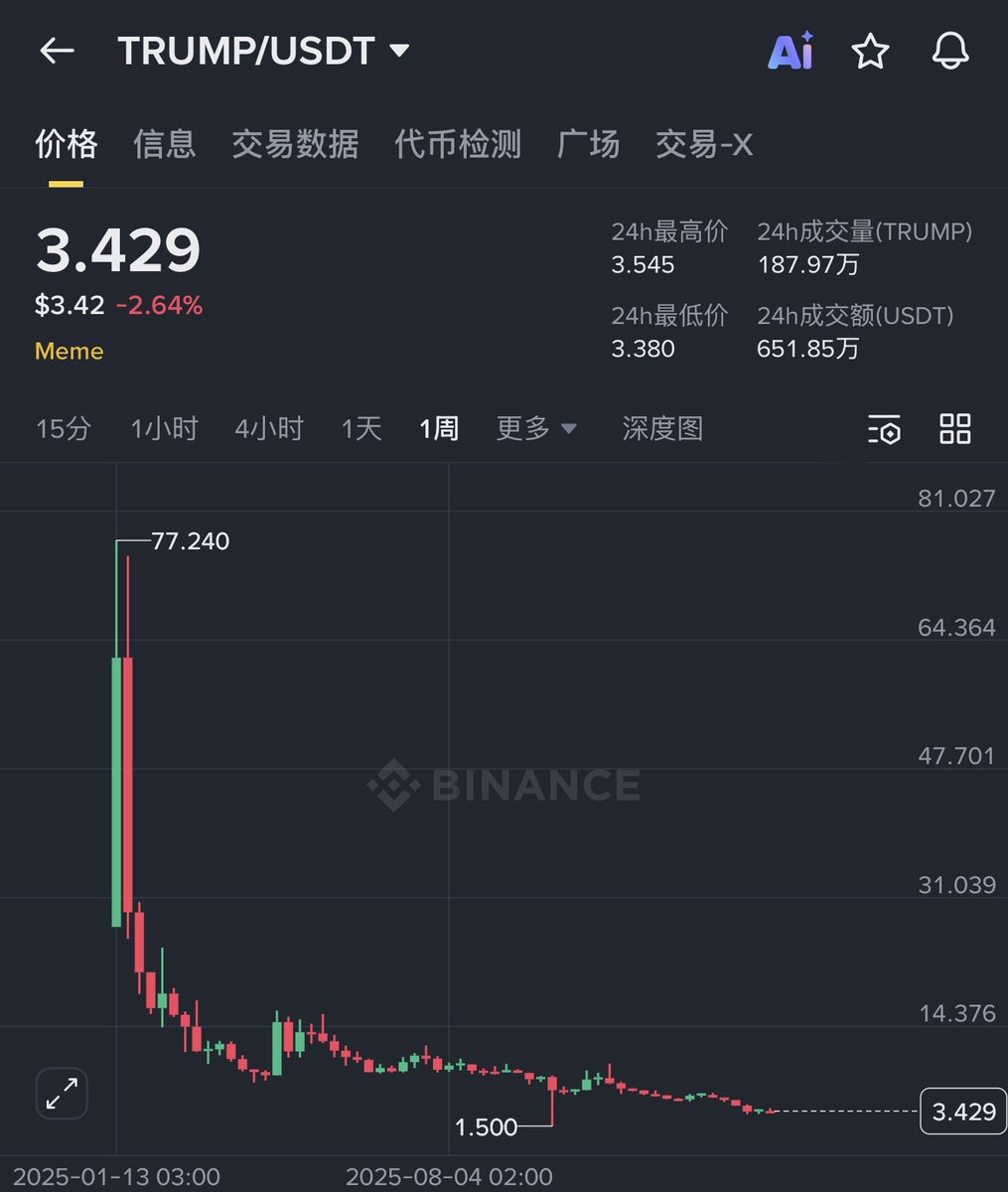The width and height of the screenshot is (1008, 1192).
Task: Select the 1天 chart interval
Action: click(x=361, y=429)
